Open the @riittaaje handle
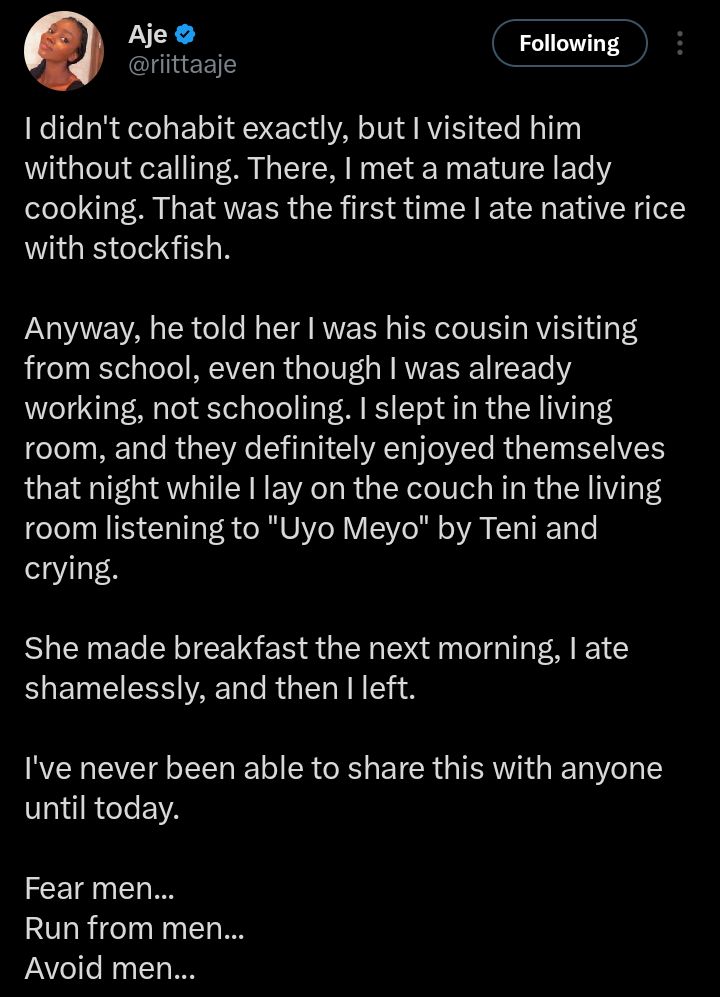 182,66
